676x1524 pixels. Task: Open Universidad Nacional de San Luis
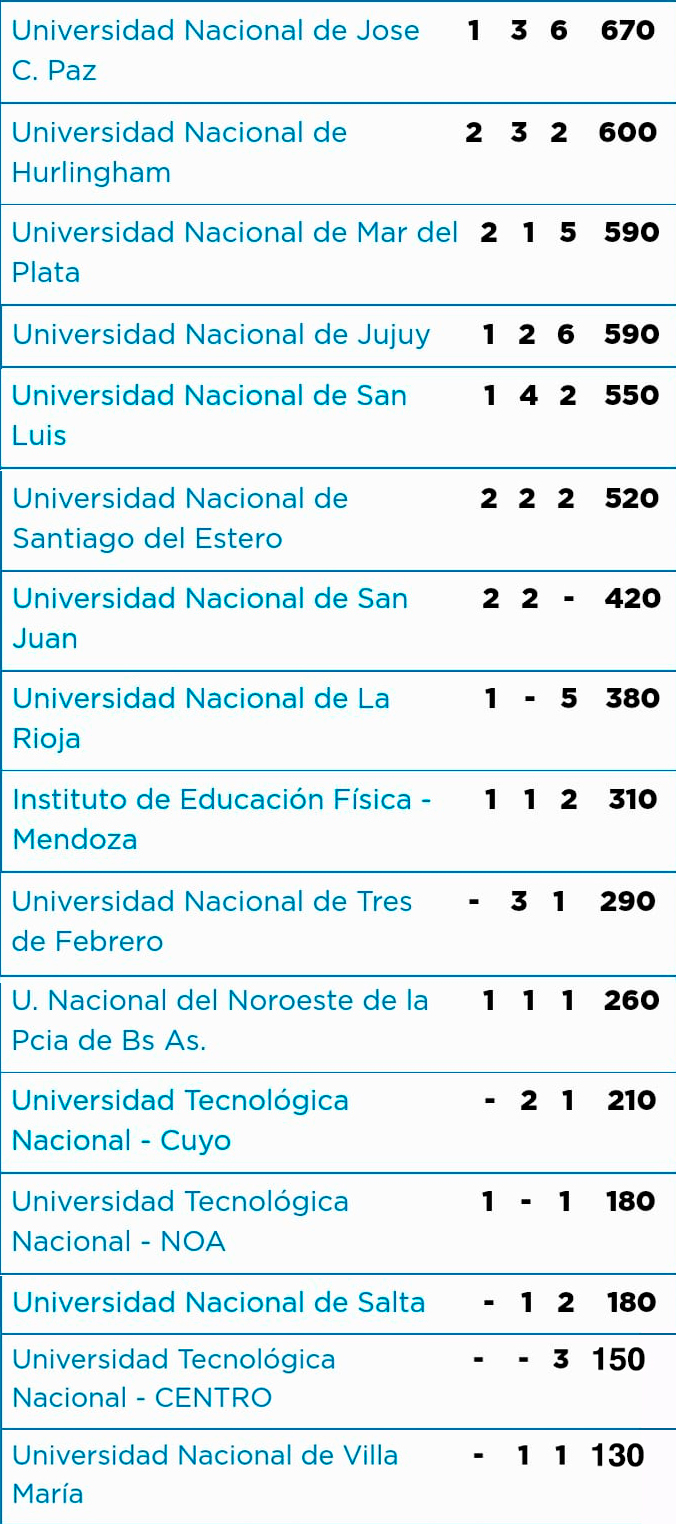(209, 415)
